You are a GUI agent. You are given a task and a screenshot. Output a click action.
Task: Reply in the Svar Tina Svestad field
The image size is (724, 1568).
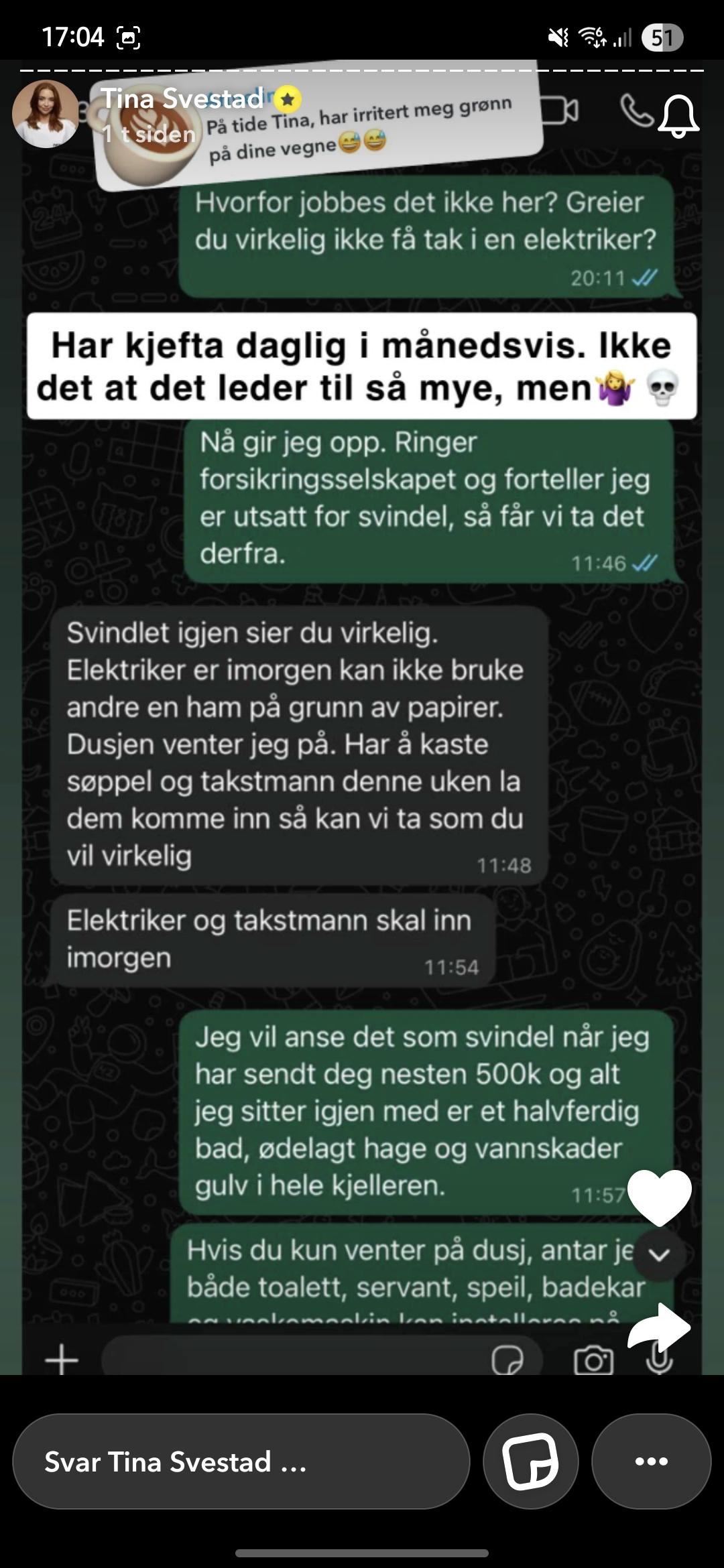(x=241, y=1461)
